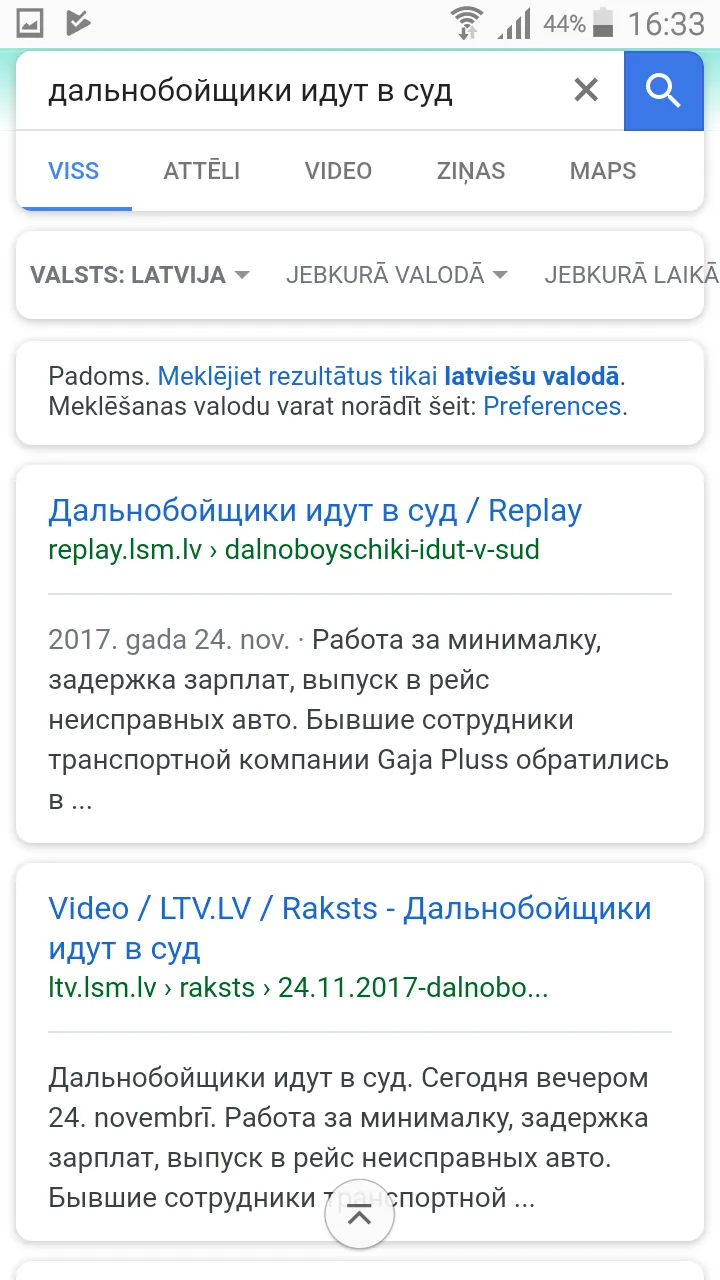Screen dimensions: 720x1280
Task: Clear the search query with the X
Action: [x=586, y=91]
